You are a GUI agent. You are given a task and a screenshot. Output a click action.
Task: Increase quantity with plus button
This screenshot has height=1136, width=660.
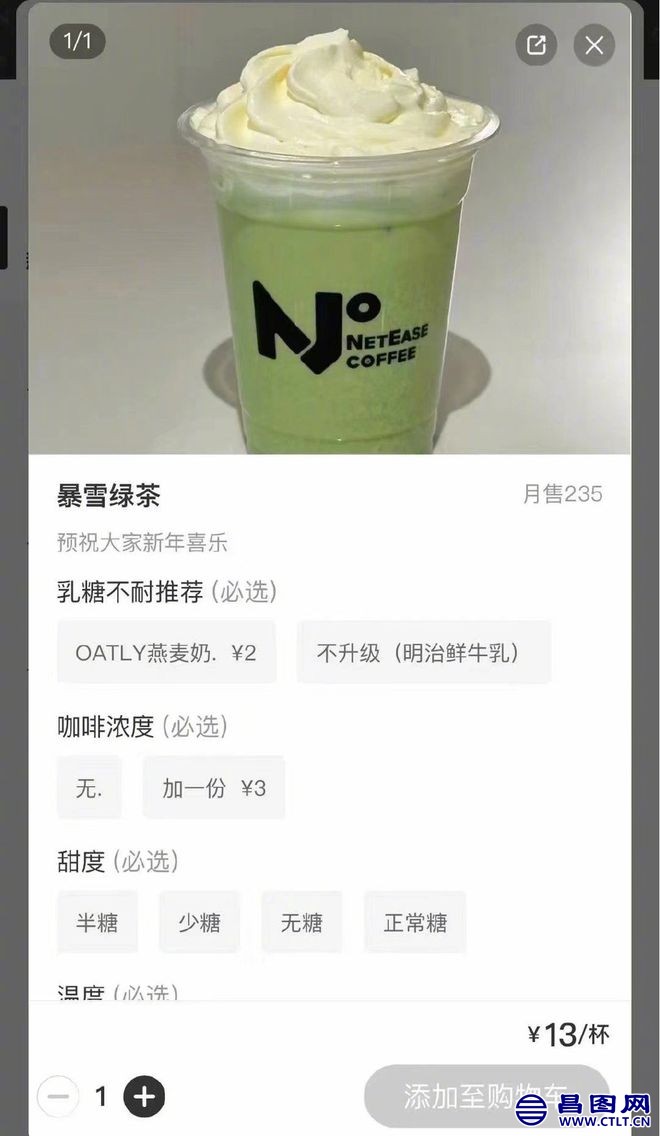click(144, 1096)
